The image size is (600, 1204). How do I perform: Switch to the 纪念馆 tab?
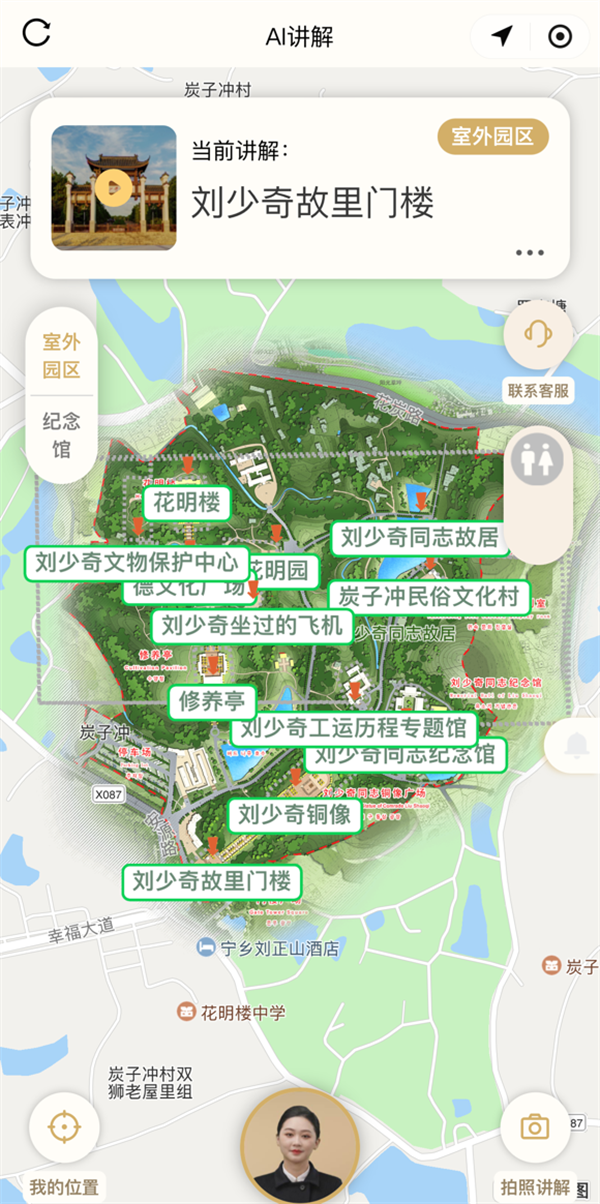[x=61, y=435]
